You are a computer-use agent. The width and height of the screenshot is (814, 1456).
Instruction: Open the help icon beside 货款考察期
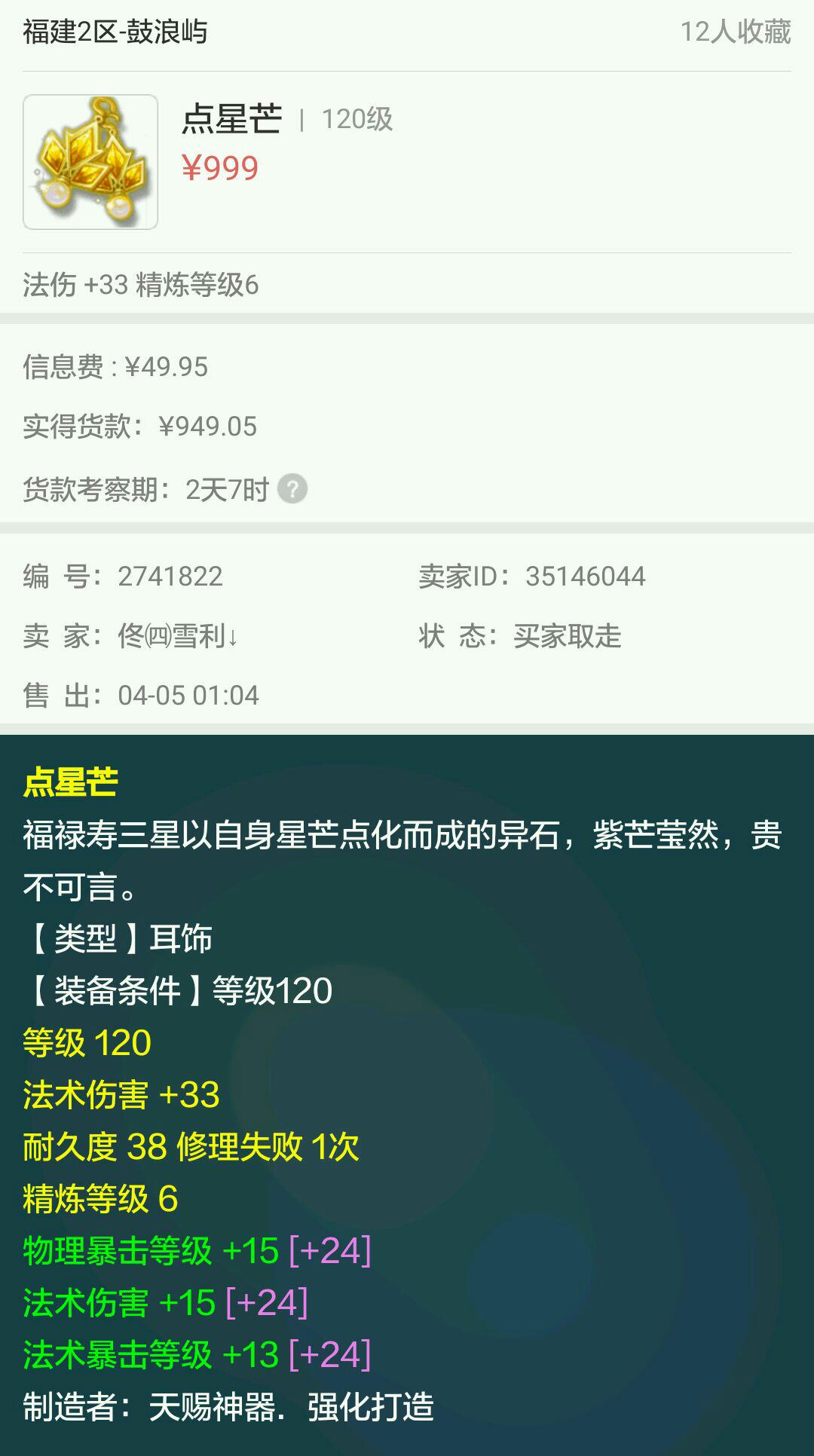292,489
